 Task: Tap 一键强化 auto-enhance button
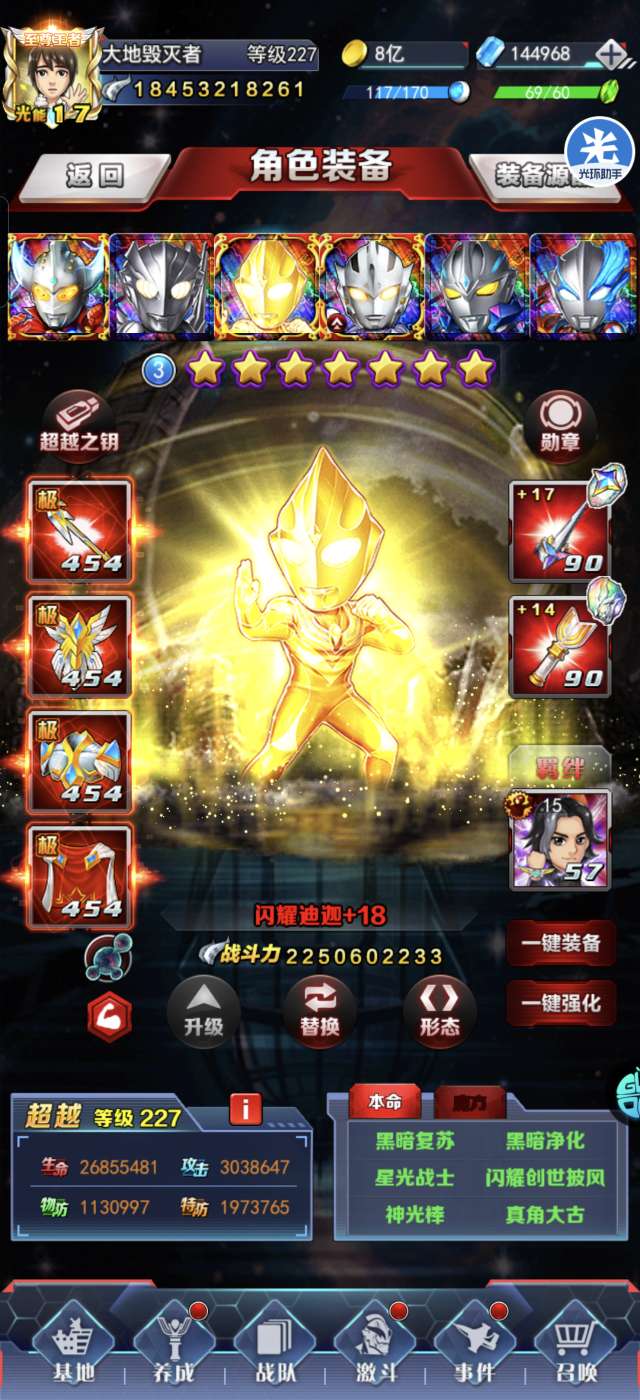click(561, 1003)
